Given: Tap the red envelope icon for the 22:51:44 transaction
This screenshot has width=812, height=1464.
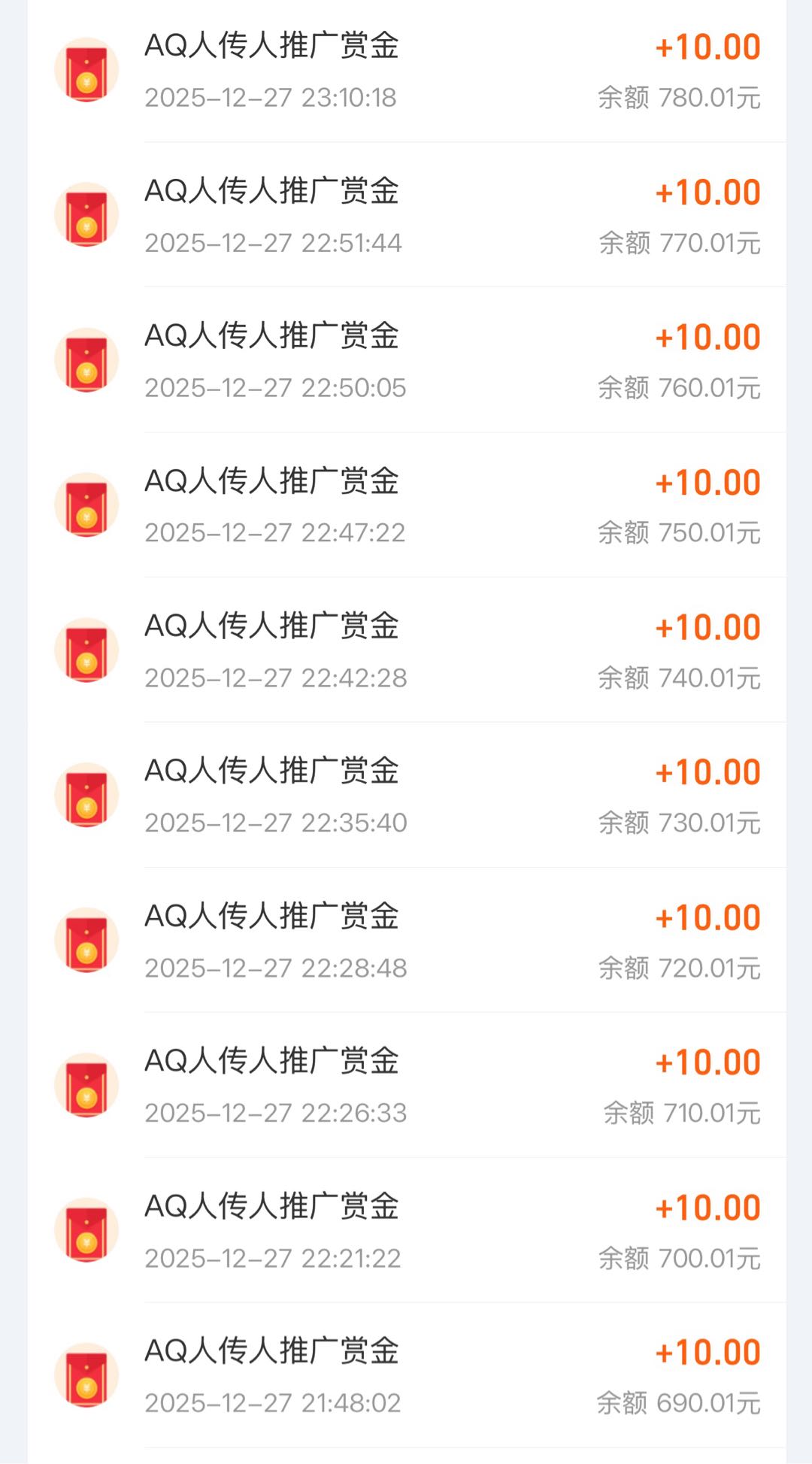Looking at the screenshot, I should tap(86, 214).
